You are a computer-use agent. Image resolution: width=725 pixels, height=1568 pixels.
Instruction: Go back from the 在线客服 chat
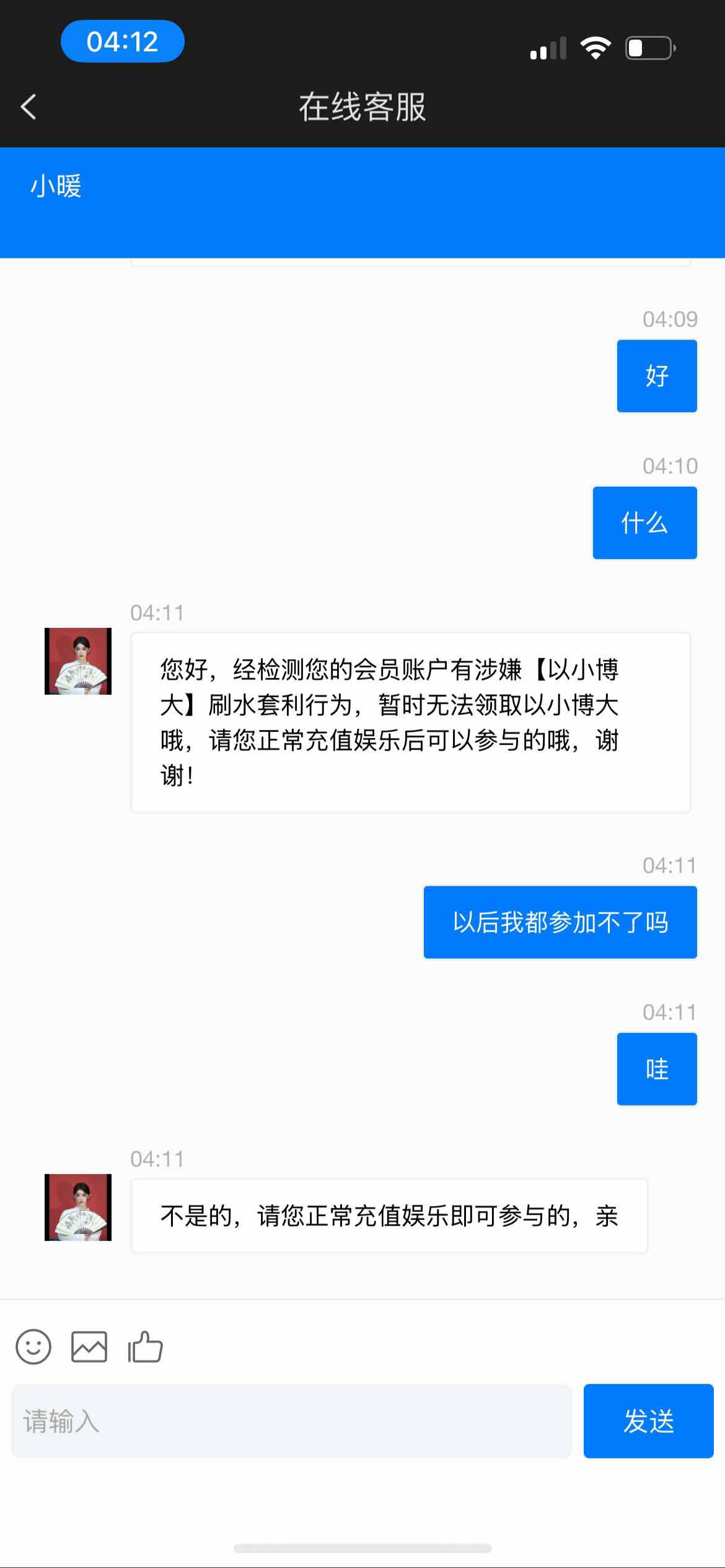[x=29, y=107]
